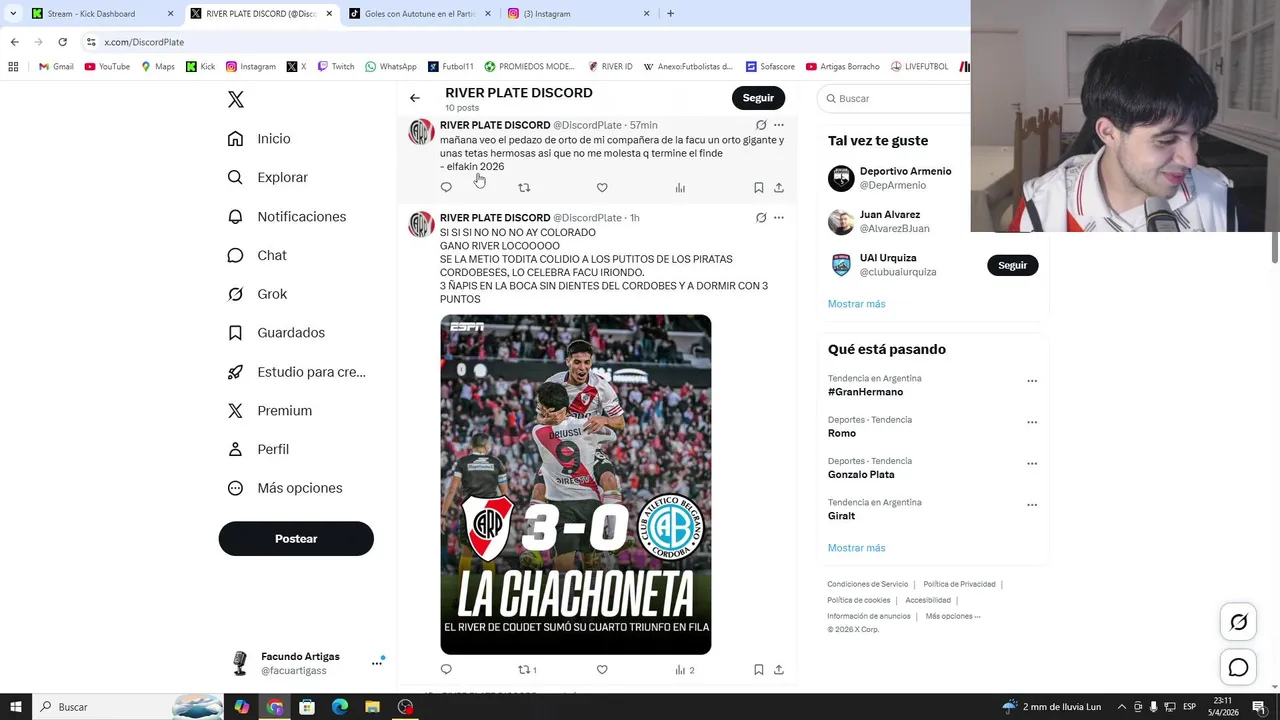1280x720 pixels.
Task: Like the 3-0 La Chachoneta post
Action: pos(602,670)
